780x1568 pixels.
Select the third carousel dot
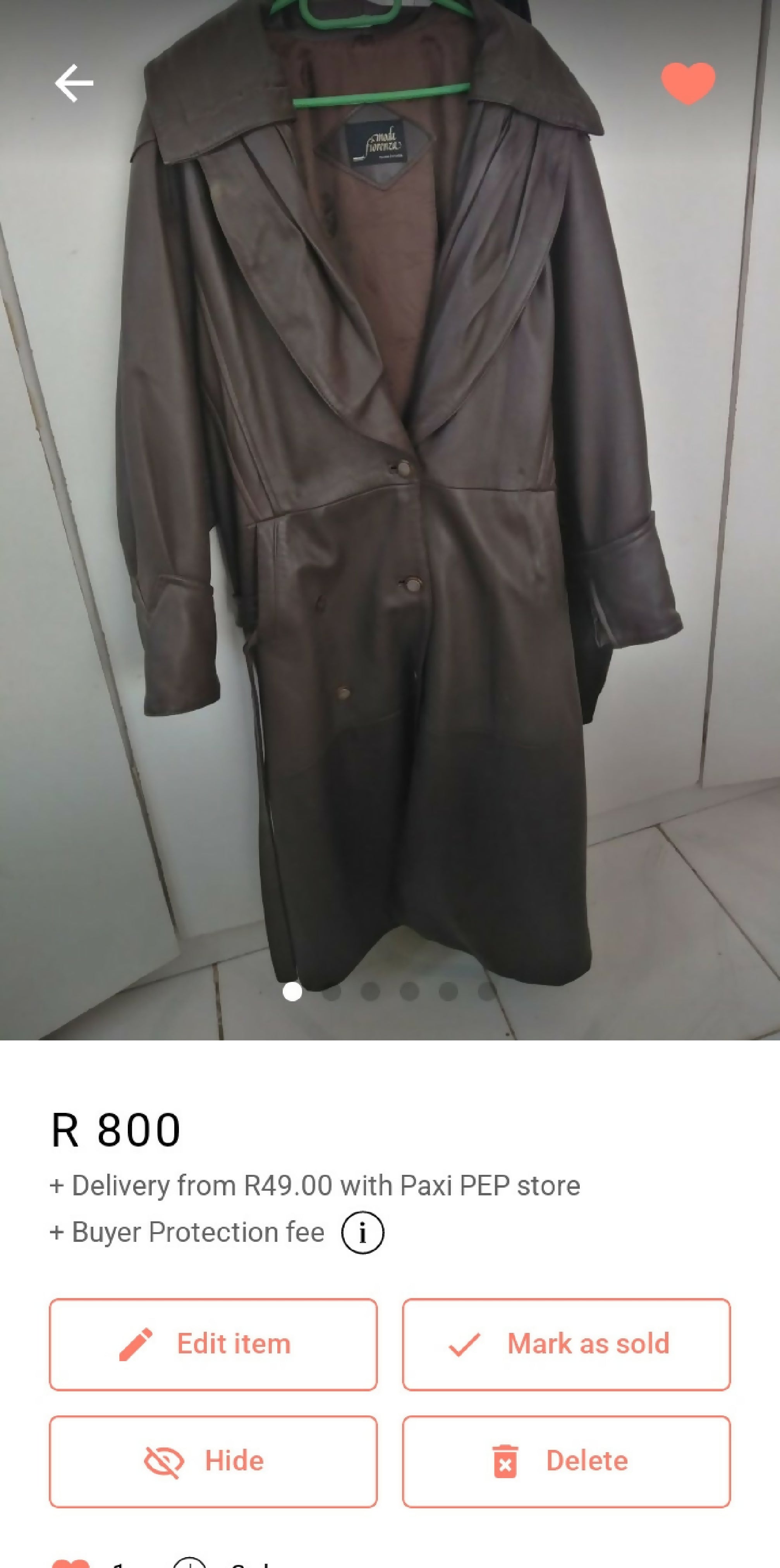click(x=371, y=992)
